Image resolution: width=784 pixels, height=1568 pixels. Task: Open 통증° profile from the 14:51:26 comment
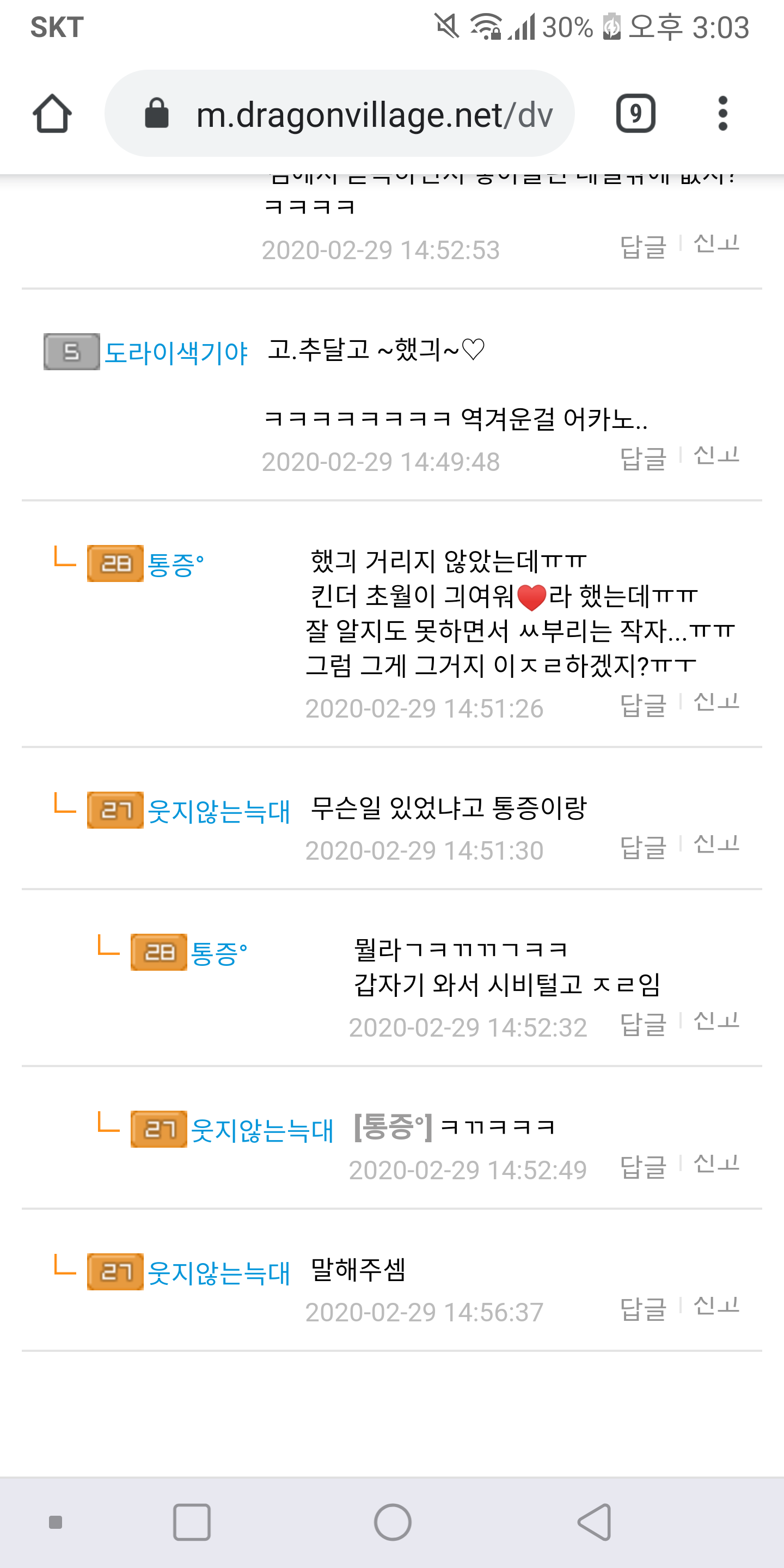point(175,564)
